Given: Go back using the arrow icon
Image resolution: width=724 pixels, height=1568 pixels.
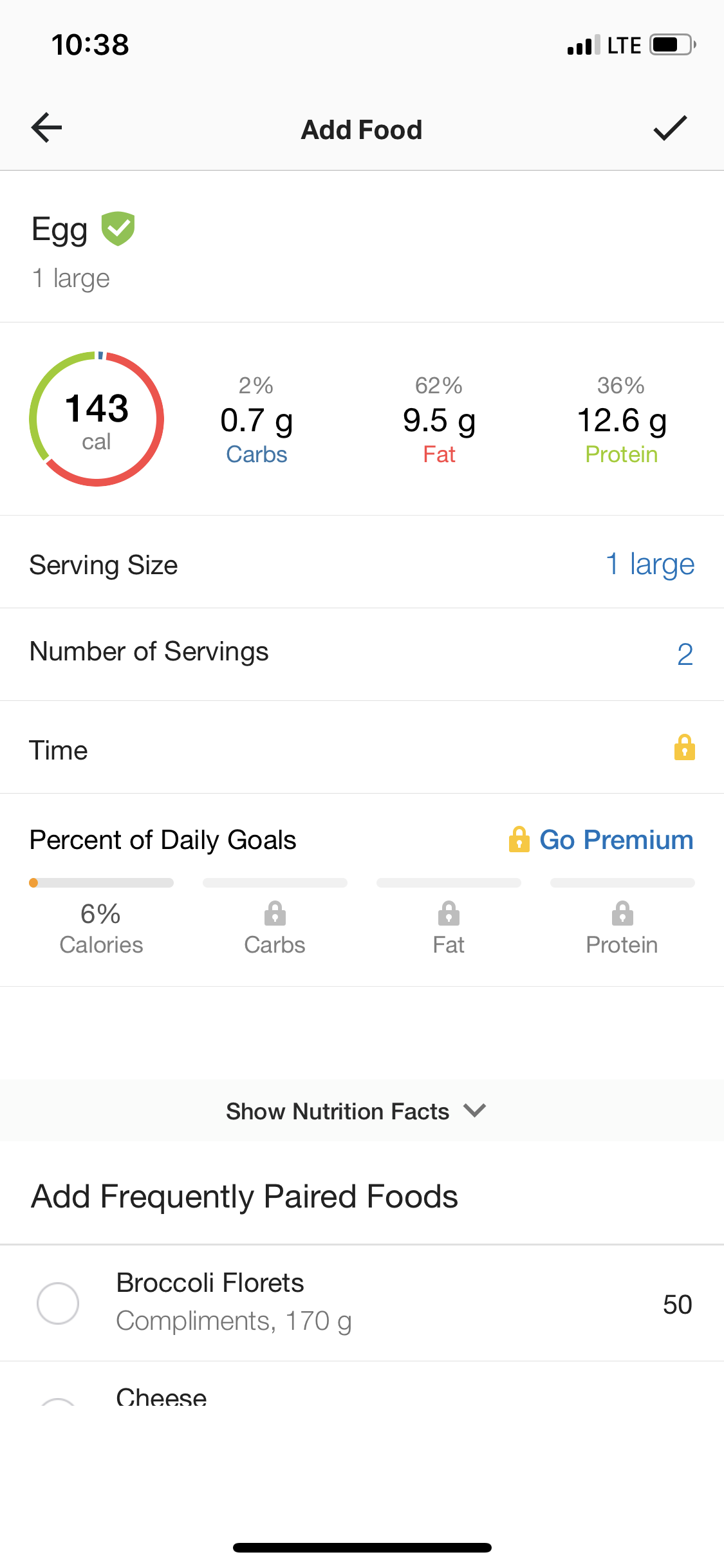Looking at the screenshot, I should tap(46, 127).
